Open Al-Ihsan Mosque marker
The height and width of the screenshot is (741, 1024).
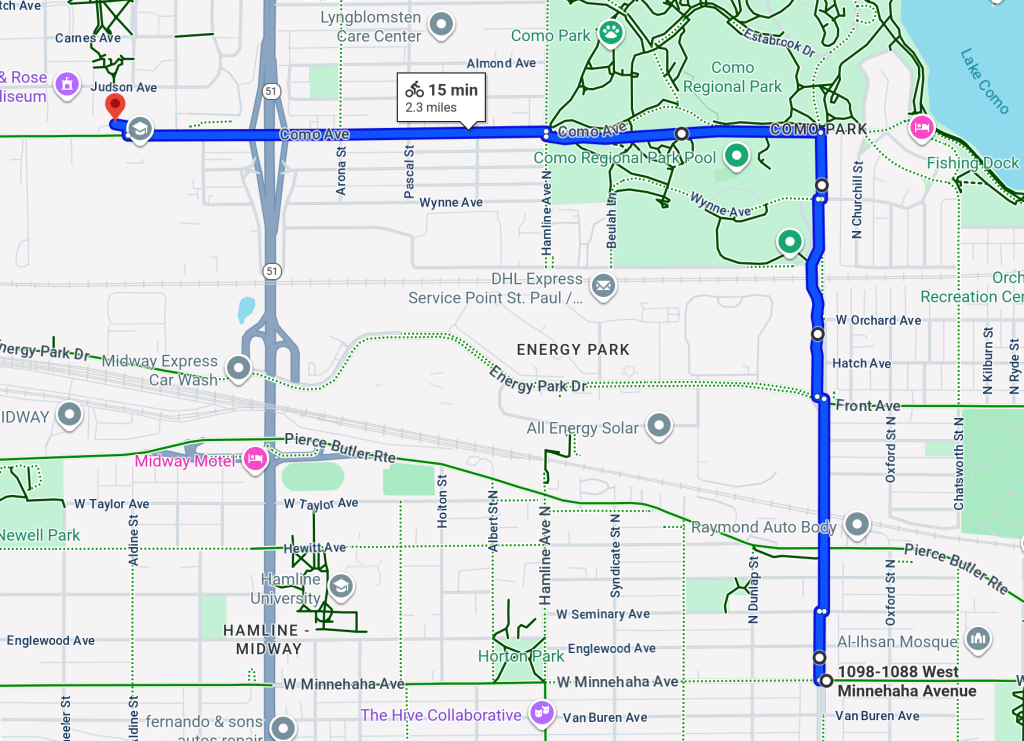pos(977,638)
